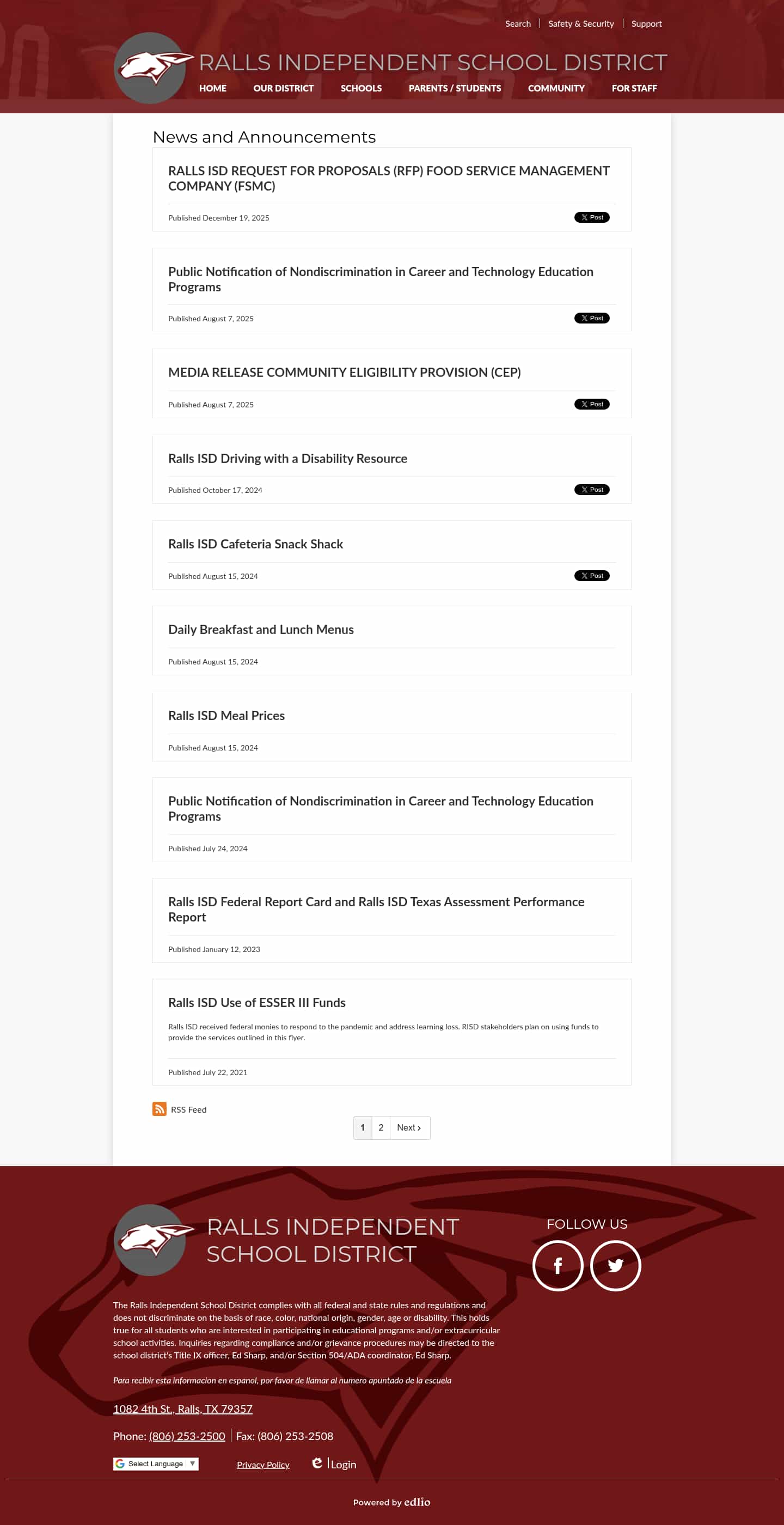
Task: Open the district's Facebook page icon
Action: 558,1266
